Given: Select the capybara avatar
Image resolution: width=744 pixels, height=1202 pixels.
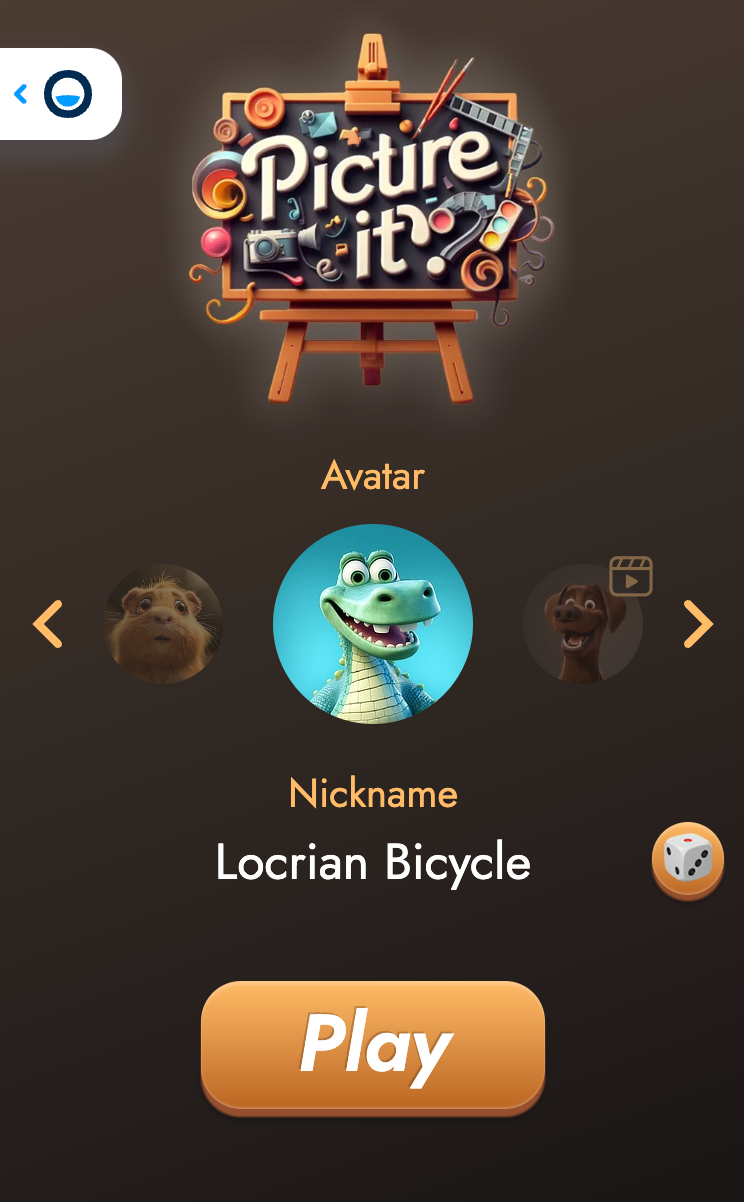Looking at the screenshot, I should [x=164, y=624].
